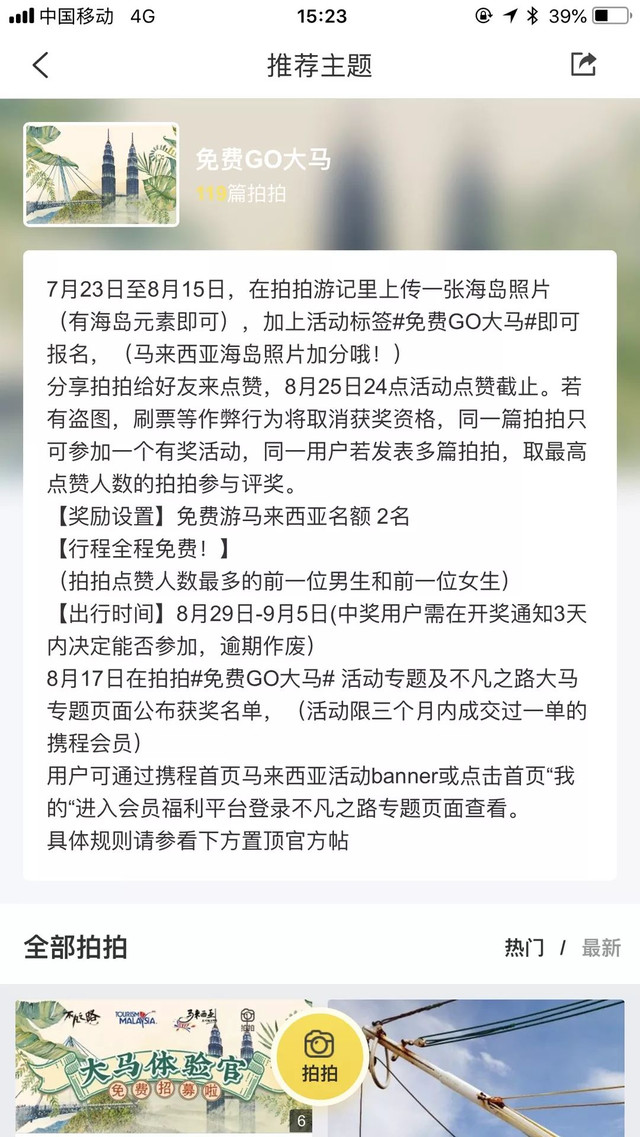Go back from 推荐主题 page
Screen dimensions: 640x1137
click(40, 66)
